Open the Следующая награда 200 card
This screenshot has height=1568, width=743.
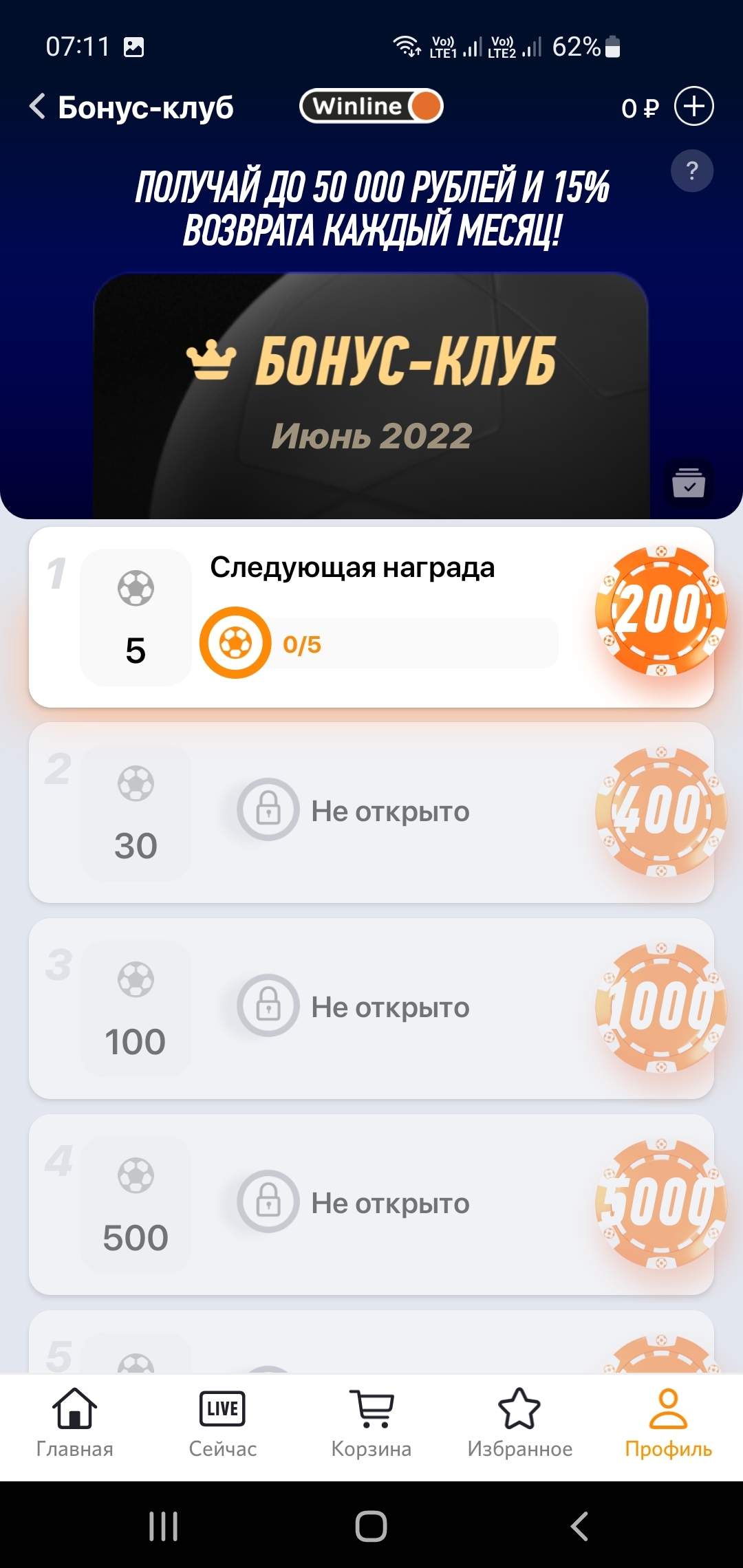(371, 617)
